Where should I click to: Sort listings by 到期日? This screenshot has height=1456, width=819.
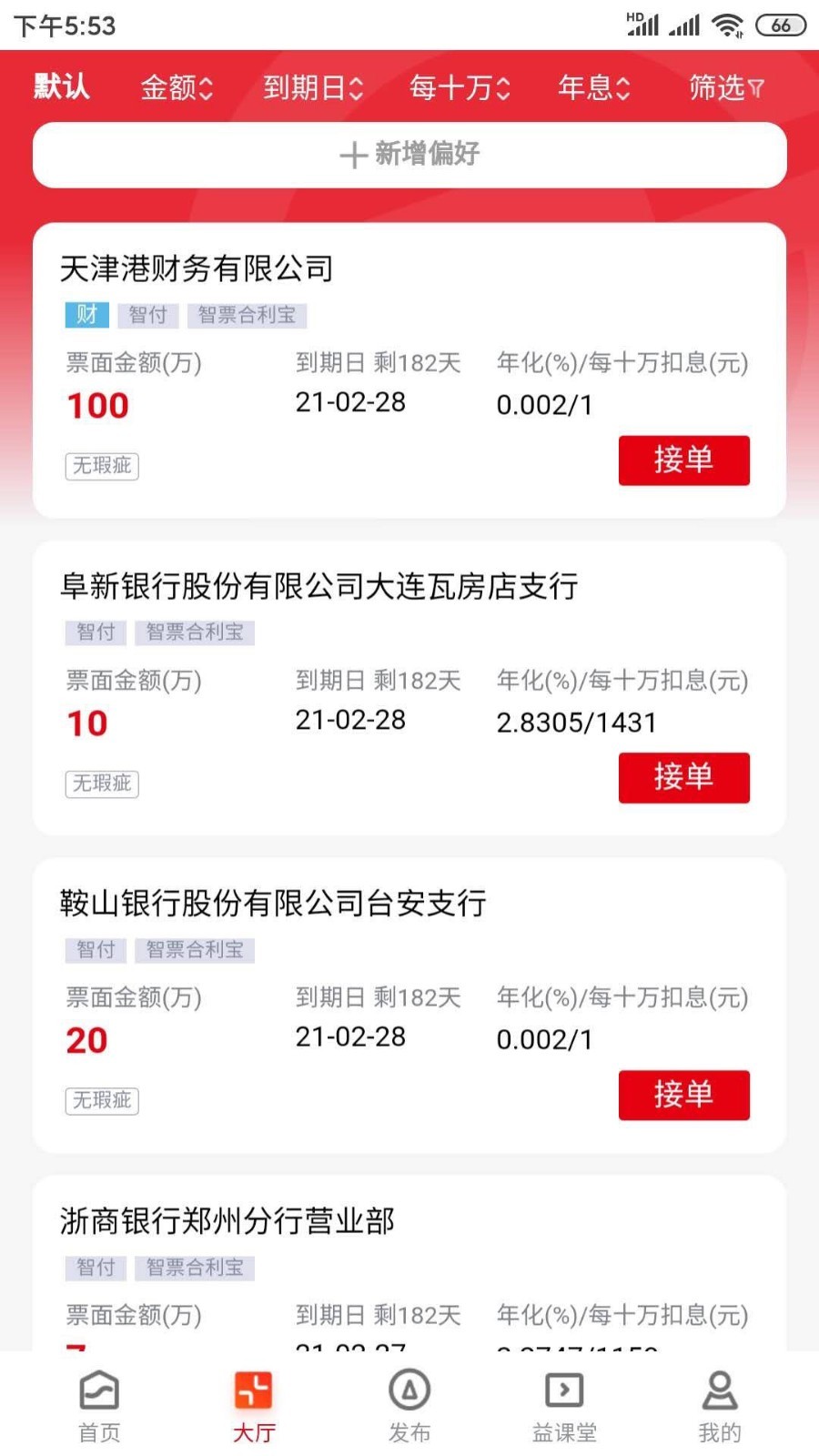[x=313, y=87]
